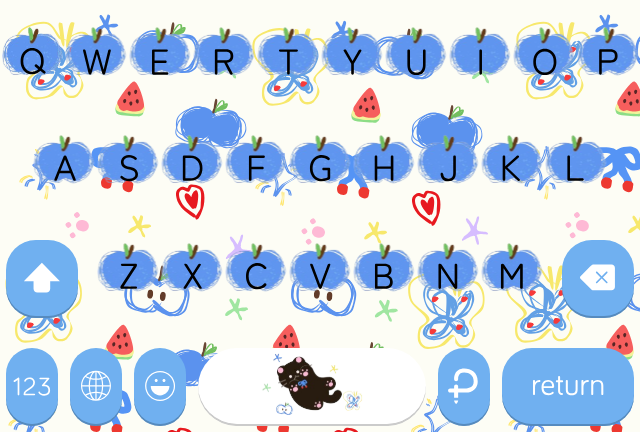640x432 pixels.
Task: Type the letter E
Action: point(160,60)
